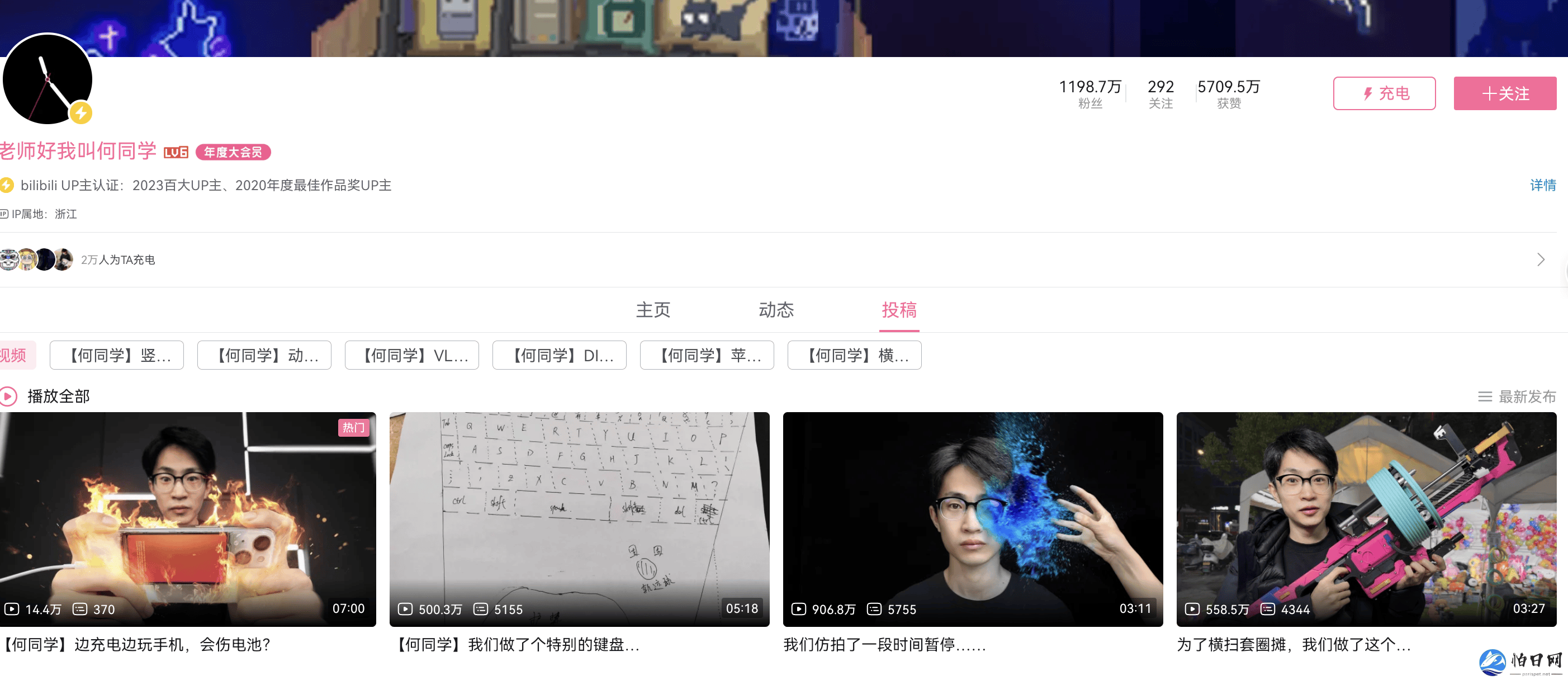The height and width of the screenshot is (680, 1568).
Task: Open the 详情 link
Action: (1542, 185)
